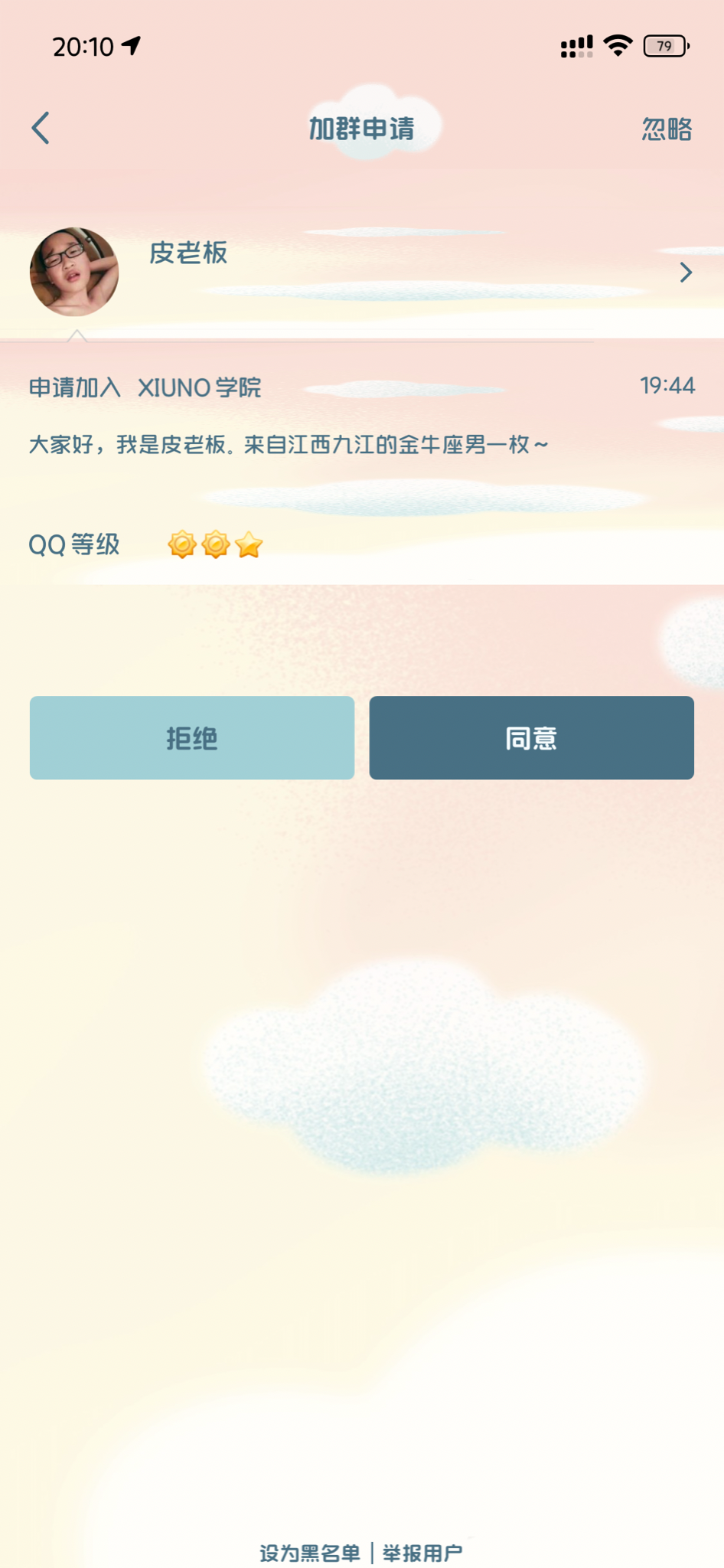Screen dimensions: 724x1568
Task: Report user via 举报用户
Action: click(422, 1552)
